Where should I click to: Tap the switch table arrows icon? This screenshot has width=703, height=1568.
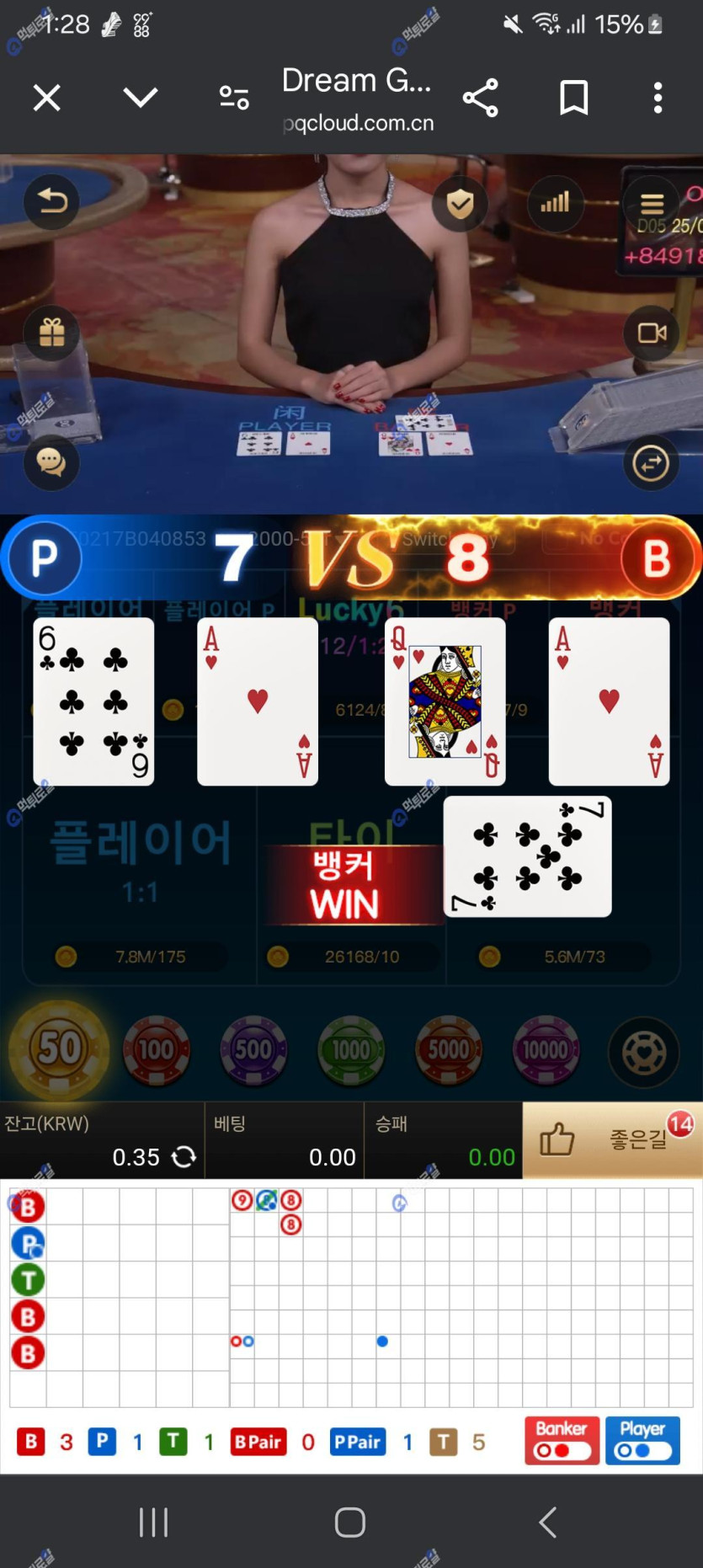pyautogui.click(x=651, y=463)
